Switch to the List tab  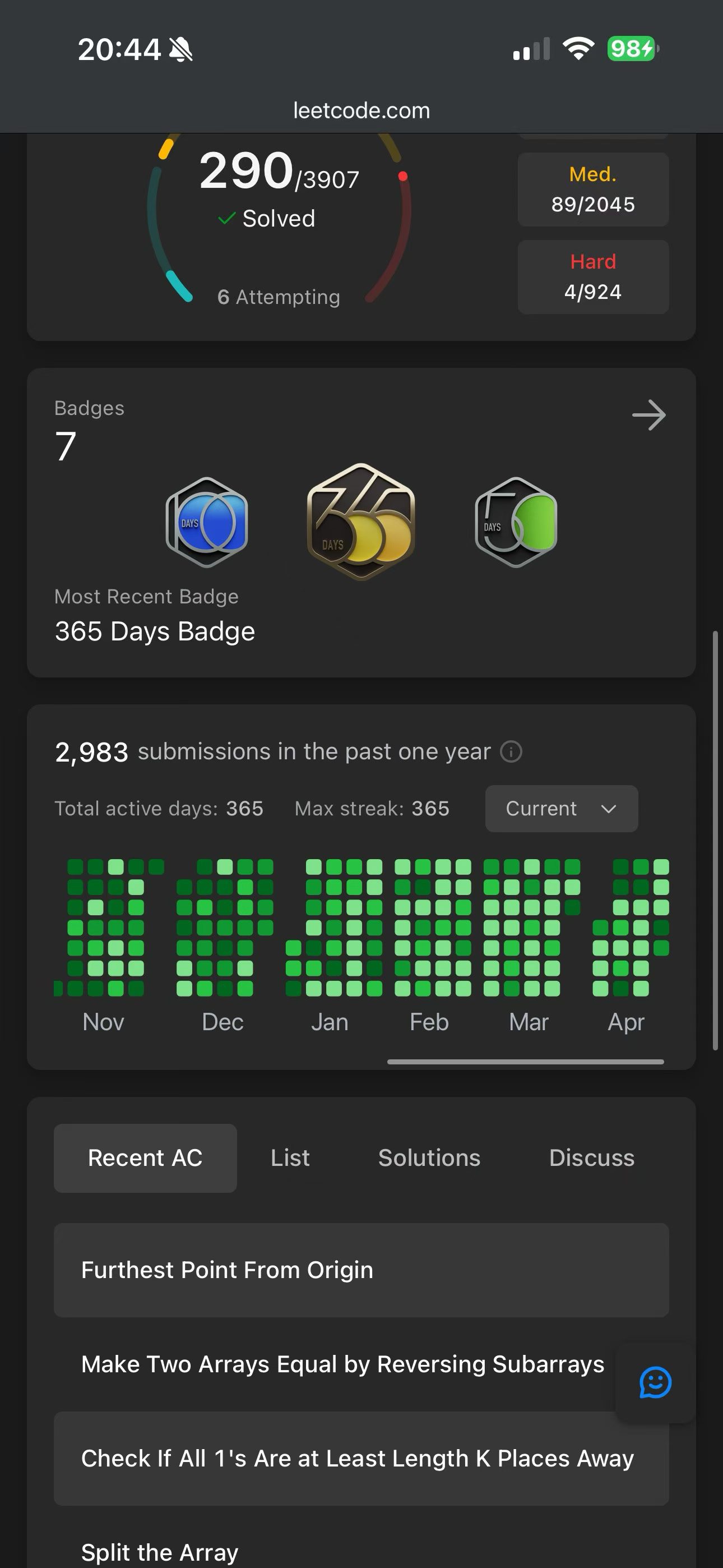[x=290, y=1157]
